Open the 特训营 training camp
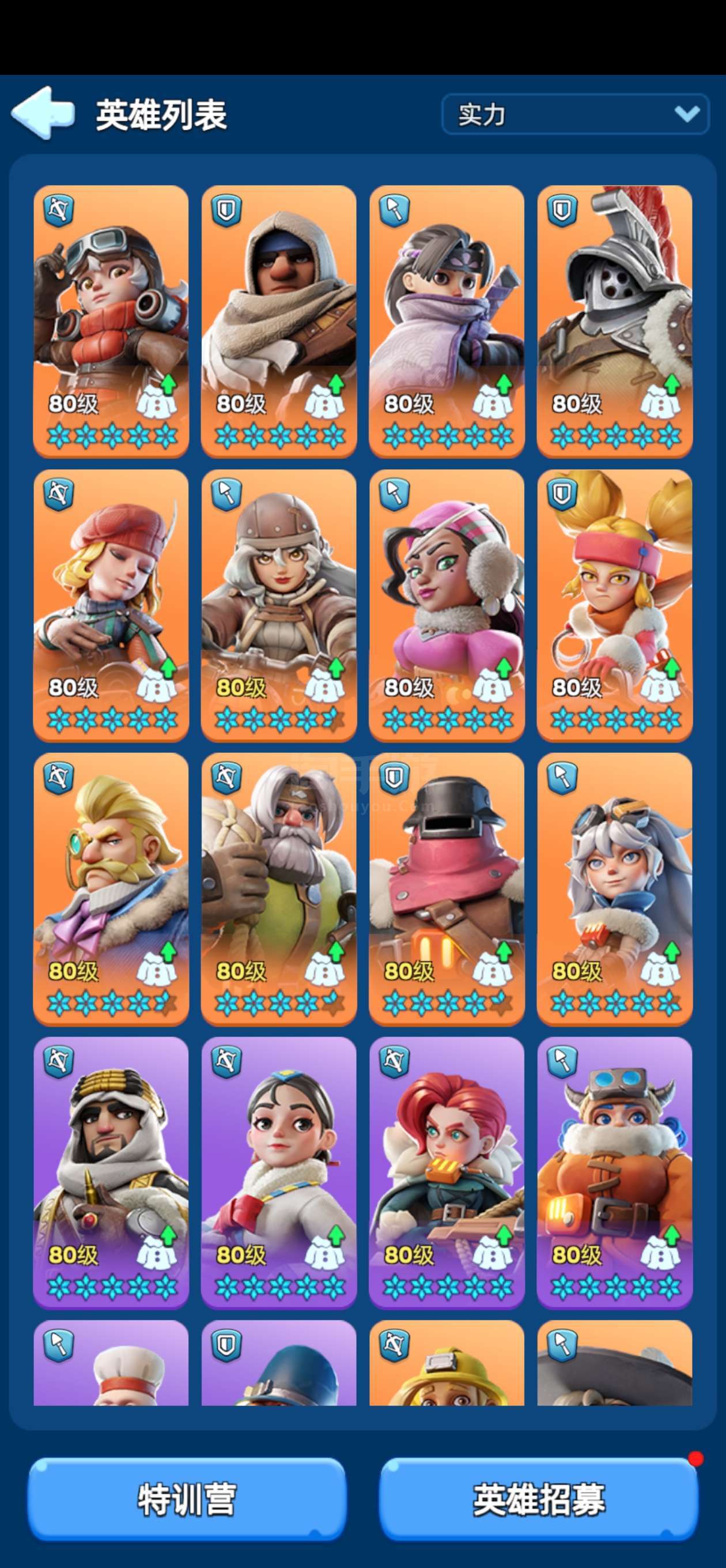Viewport: 726px width, 1568px height. click(x=187, y=1499)
